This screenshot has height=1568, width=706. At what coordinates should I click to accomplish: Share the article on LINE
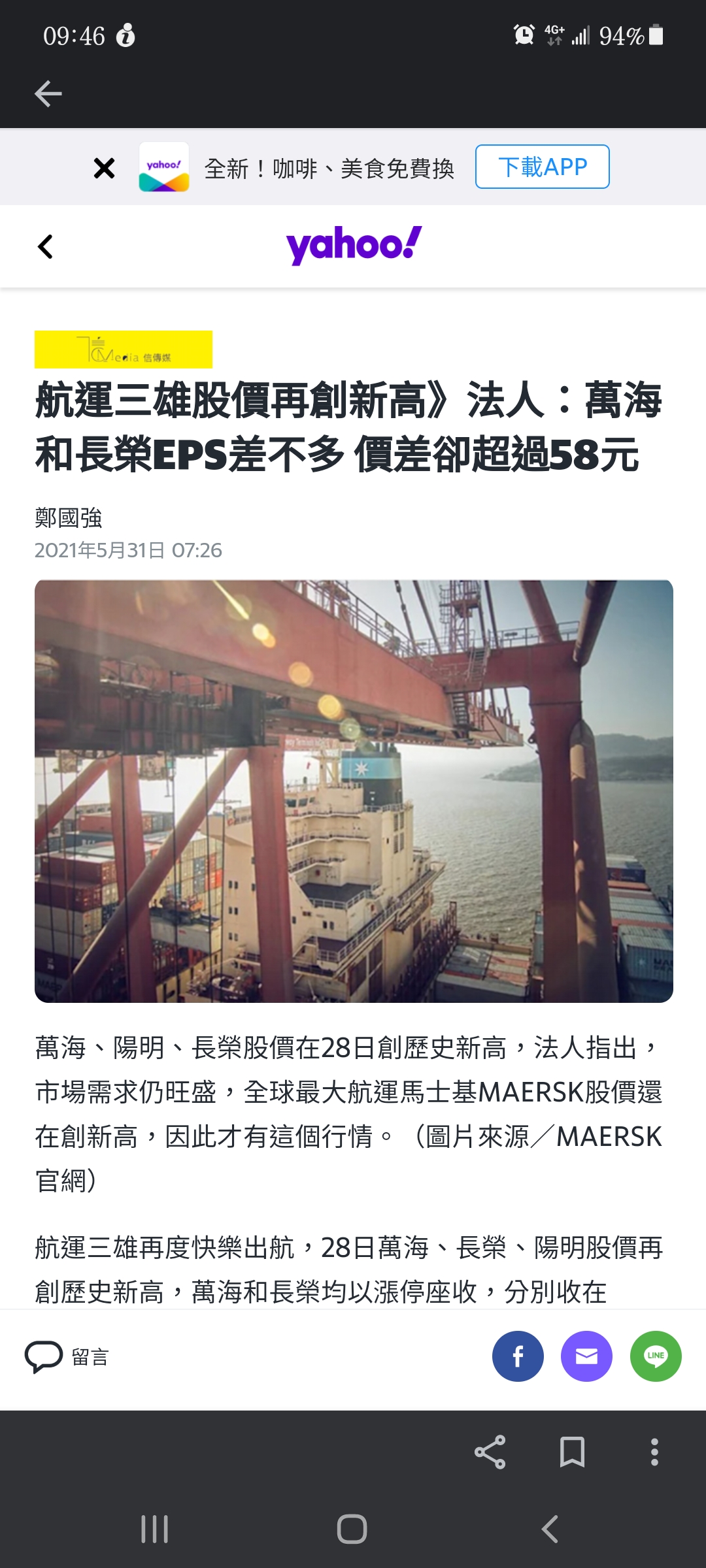655,1356
